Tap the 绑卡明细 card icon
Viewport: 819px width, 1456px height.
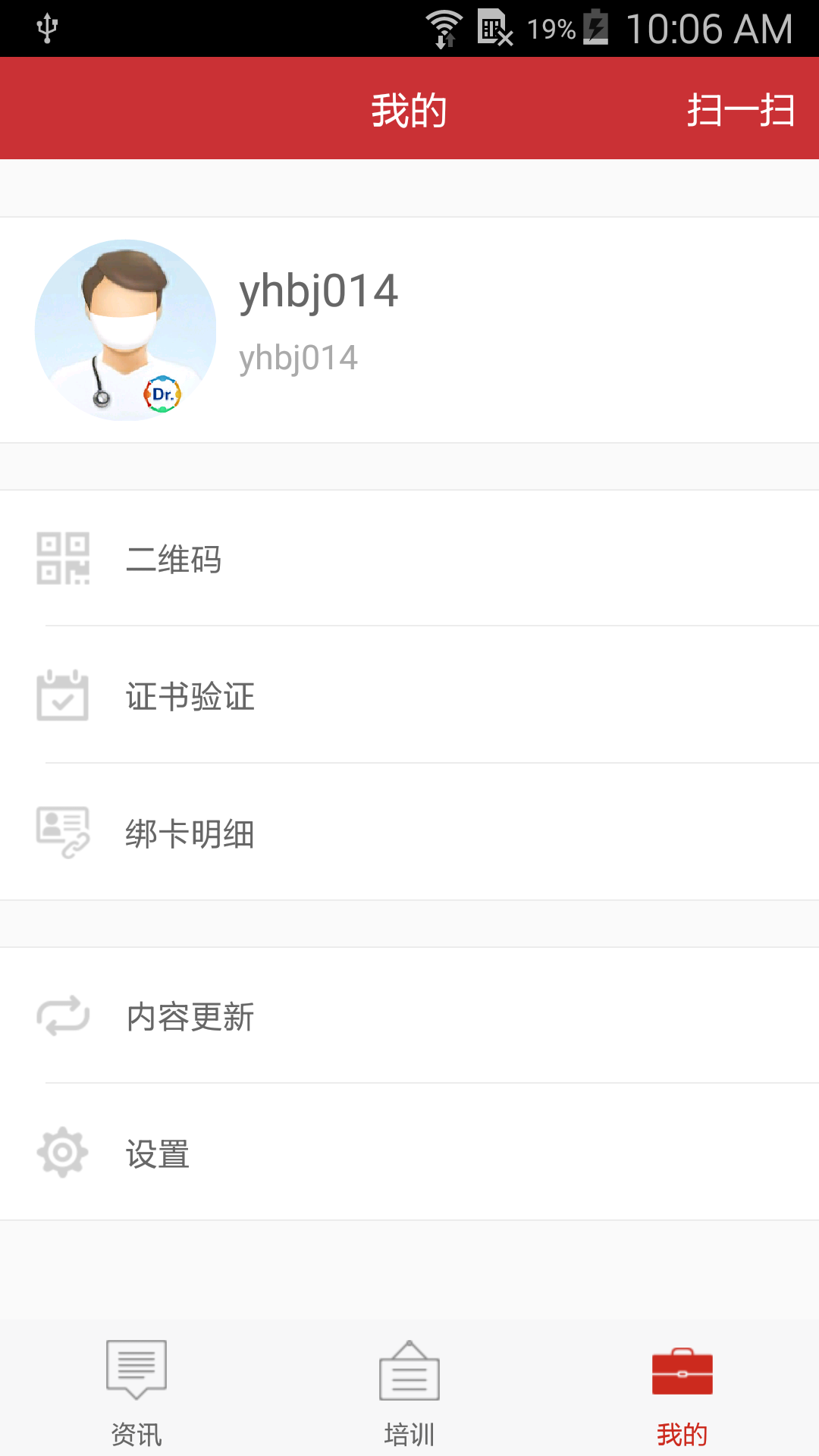click(64, 833)
